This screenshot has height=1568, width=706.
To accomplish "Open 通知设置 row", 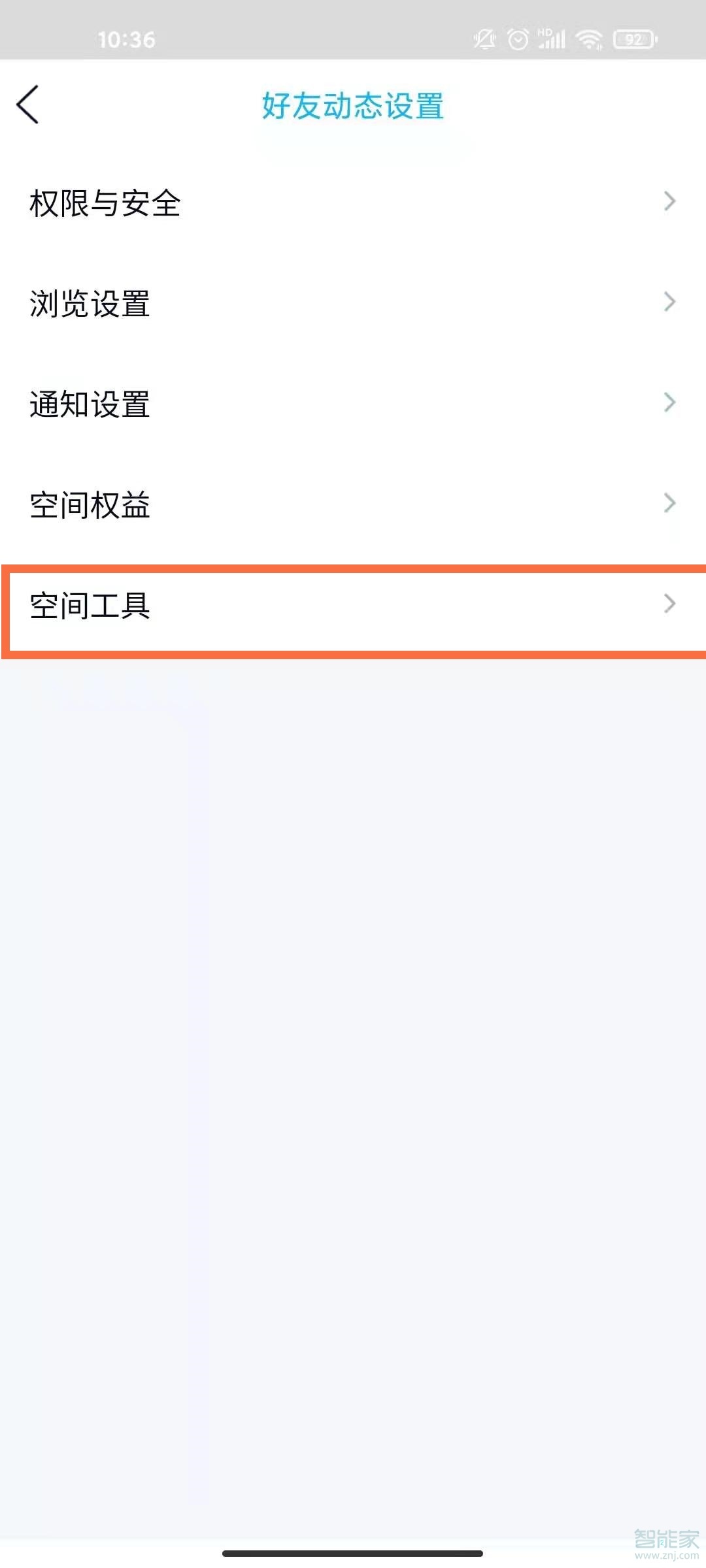I will pos(353,404).
